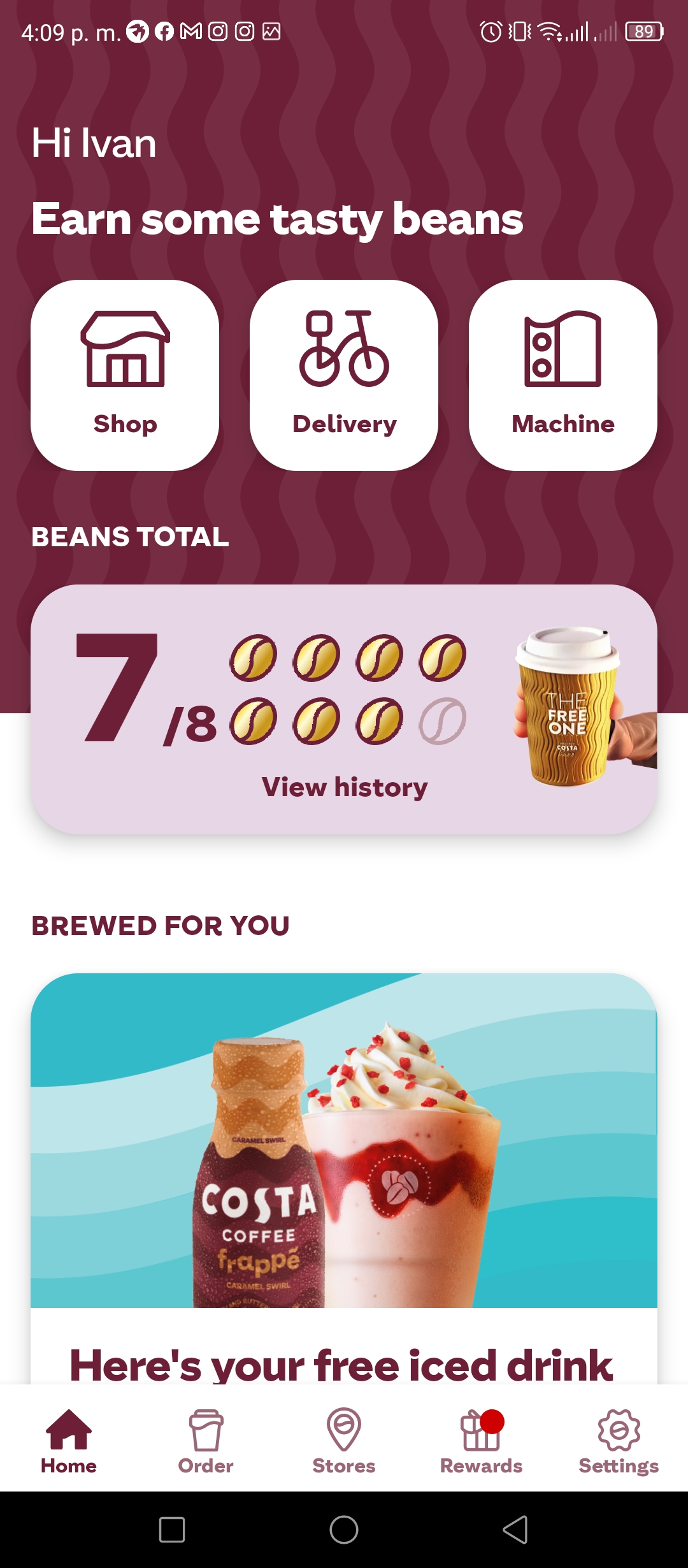Open the free iced drink offer card

[x=344, y=1179]
